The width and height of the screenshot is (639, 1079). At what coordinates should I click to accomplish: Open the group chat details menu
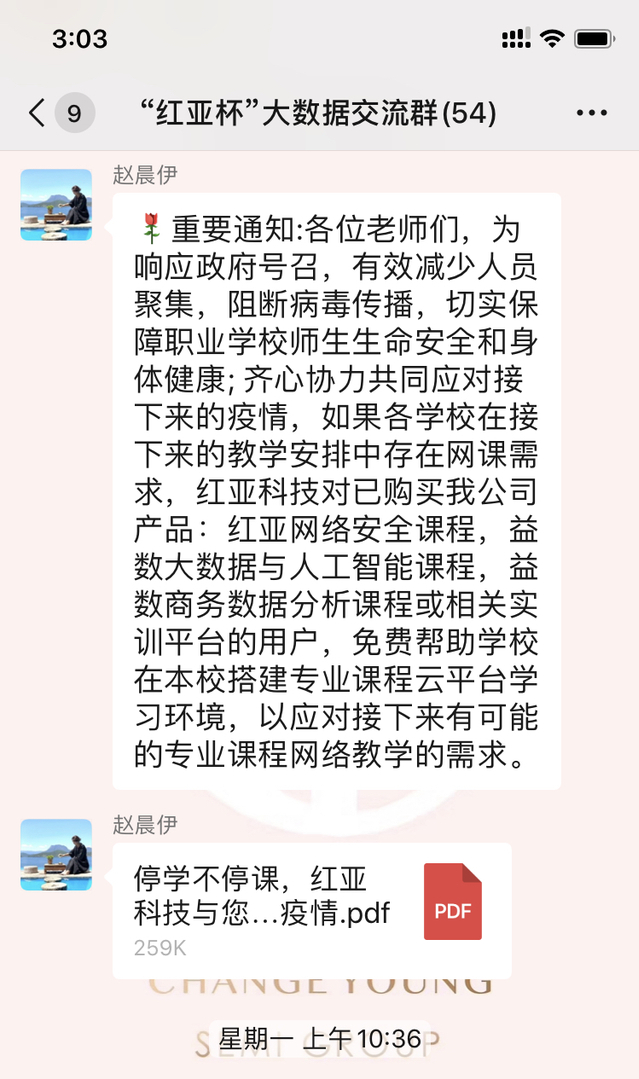(591, 113)
